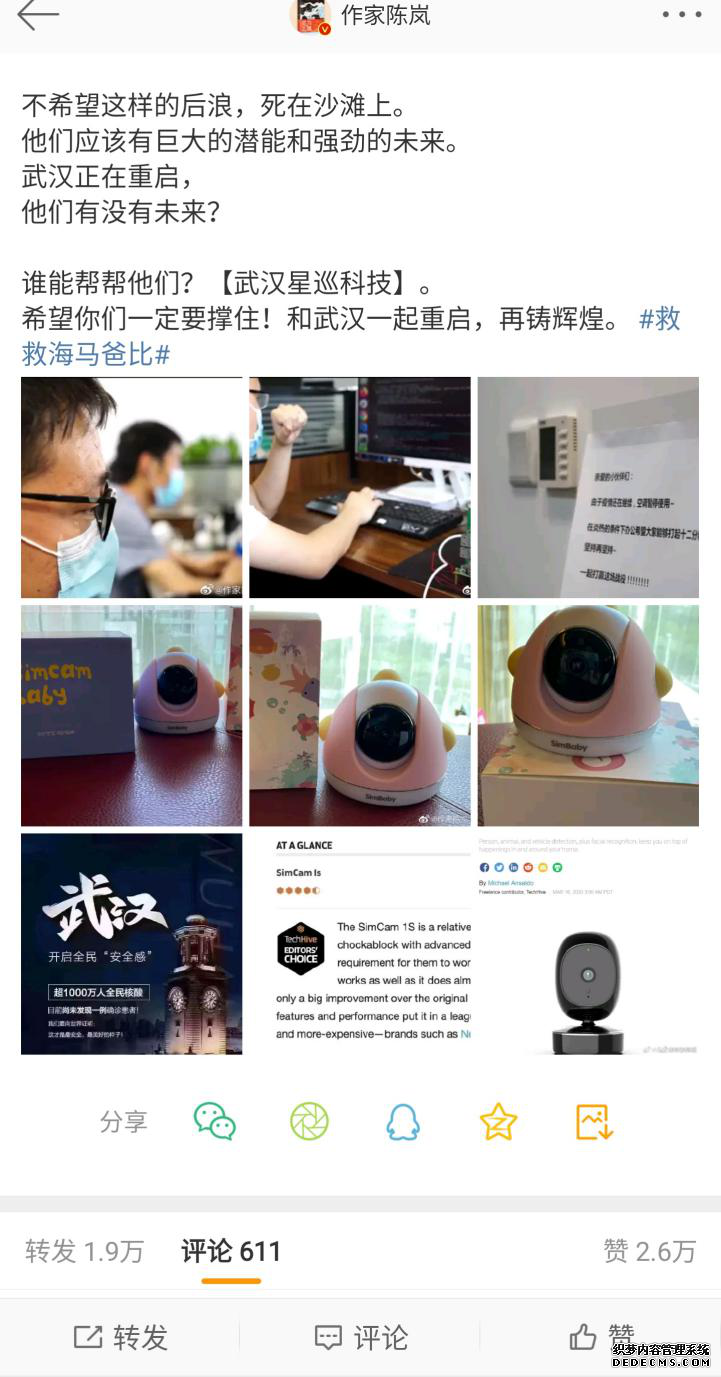721x1377 pixels.
Task: Open the black SimCam camera image
Action: [588, 944]
